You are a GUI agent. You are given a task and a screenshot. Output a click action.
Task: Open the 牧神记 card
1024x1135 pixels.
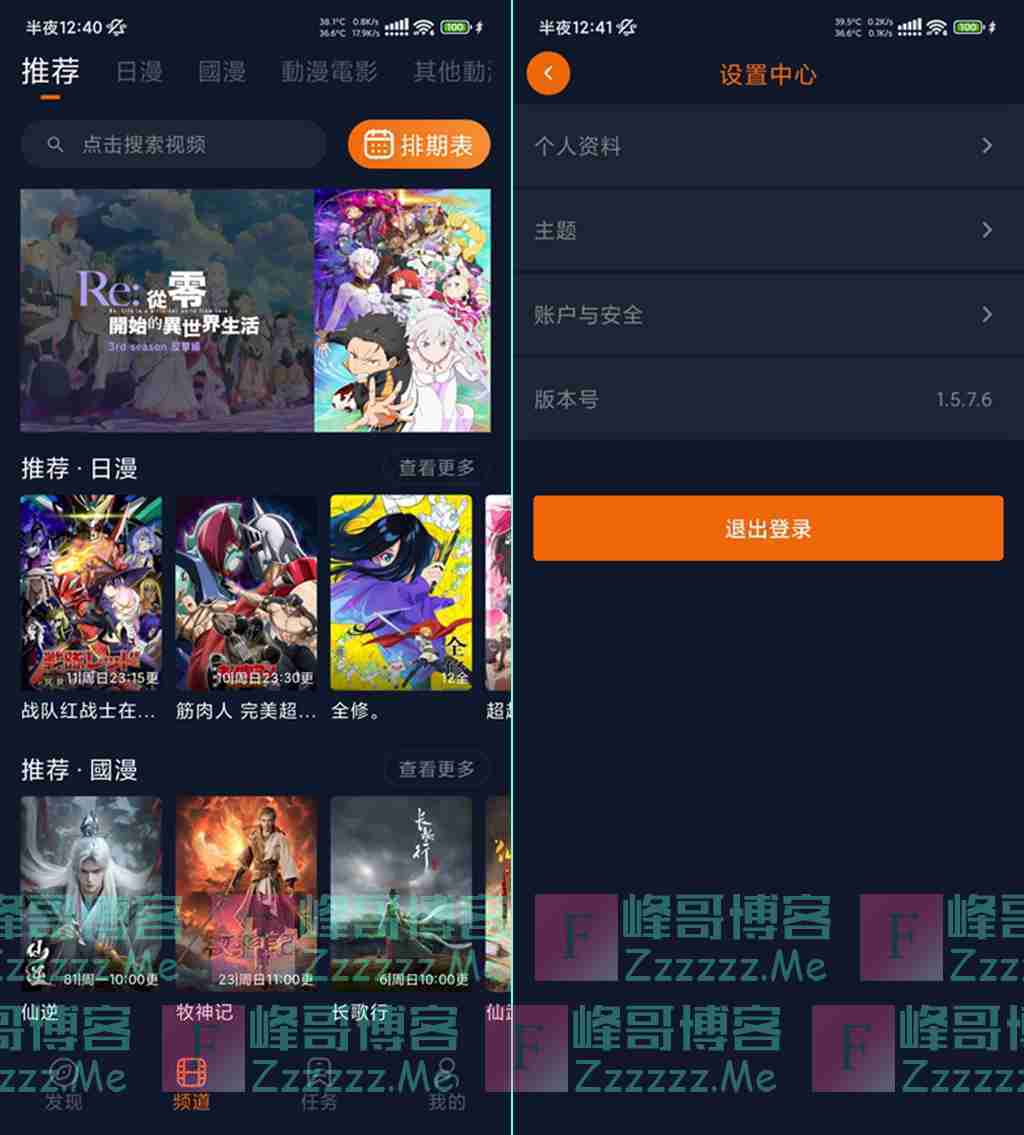point(246,893)
